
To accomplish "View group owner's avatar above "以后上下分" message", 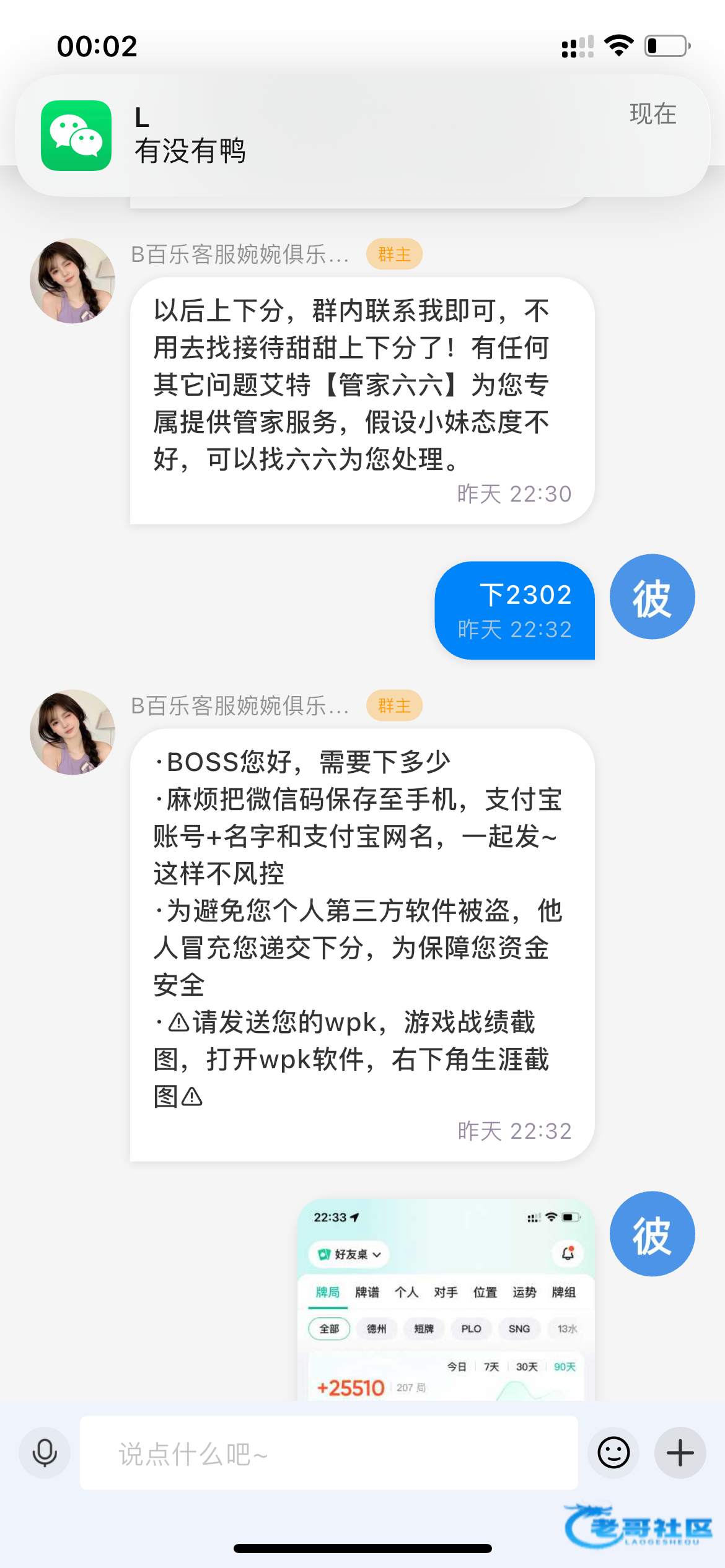I will pyautogui.click(x=72, y=281).
